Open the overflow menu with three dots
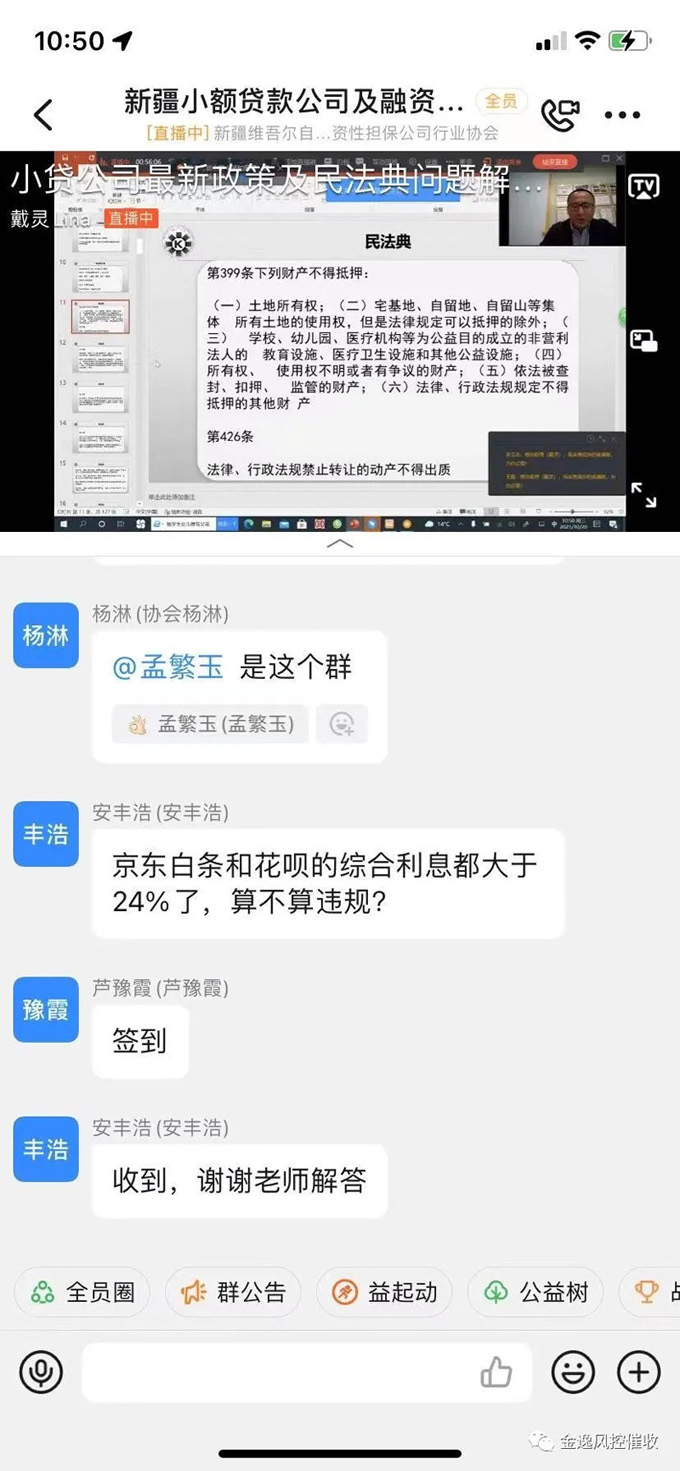The image size is (680, 1471). point(622,115)
